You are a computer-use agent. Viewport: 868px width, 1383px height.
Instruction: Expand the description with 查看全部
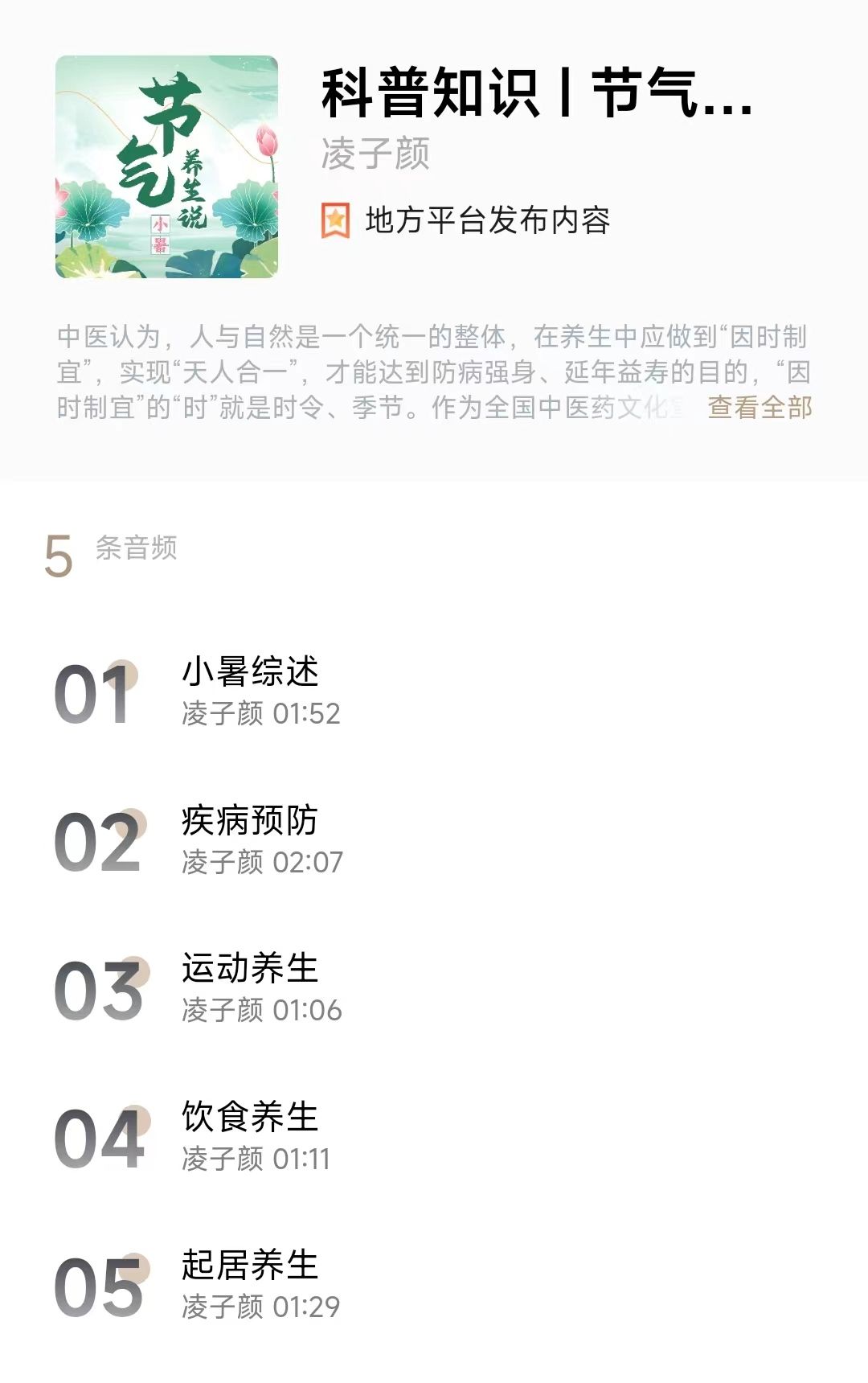pyautogui.click(x=759, y=408)
